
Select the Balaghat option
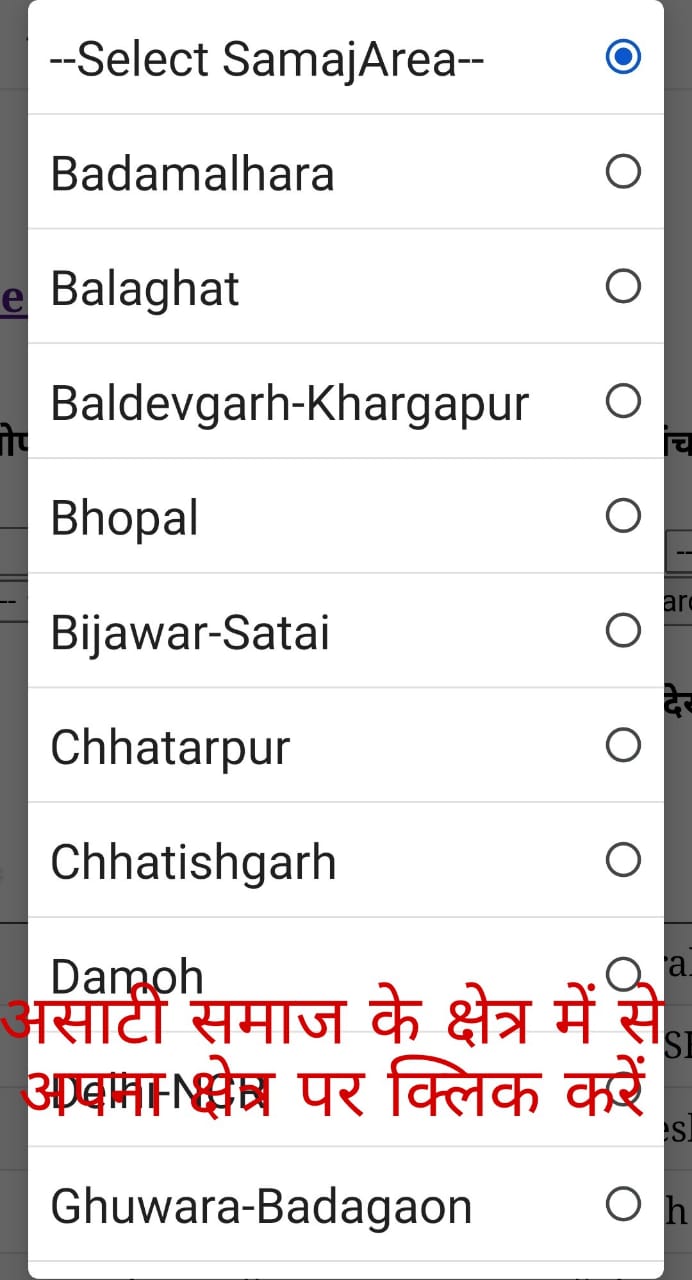pyautogui.click(x=346, y=287)
